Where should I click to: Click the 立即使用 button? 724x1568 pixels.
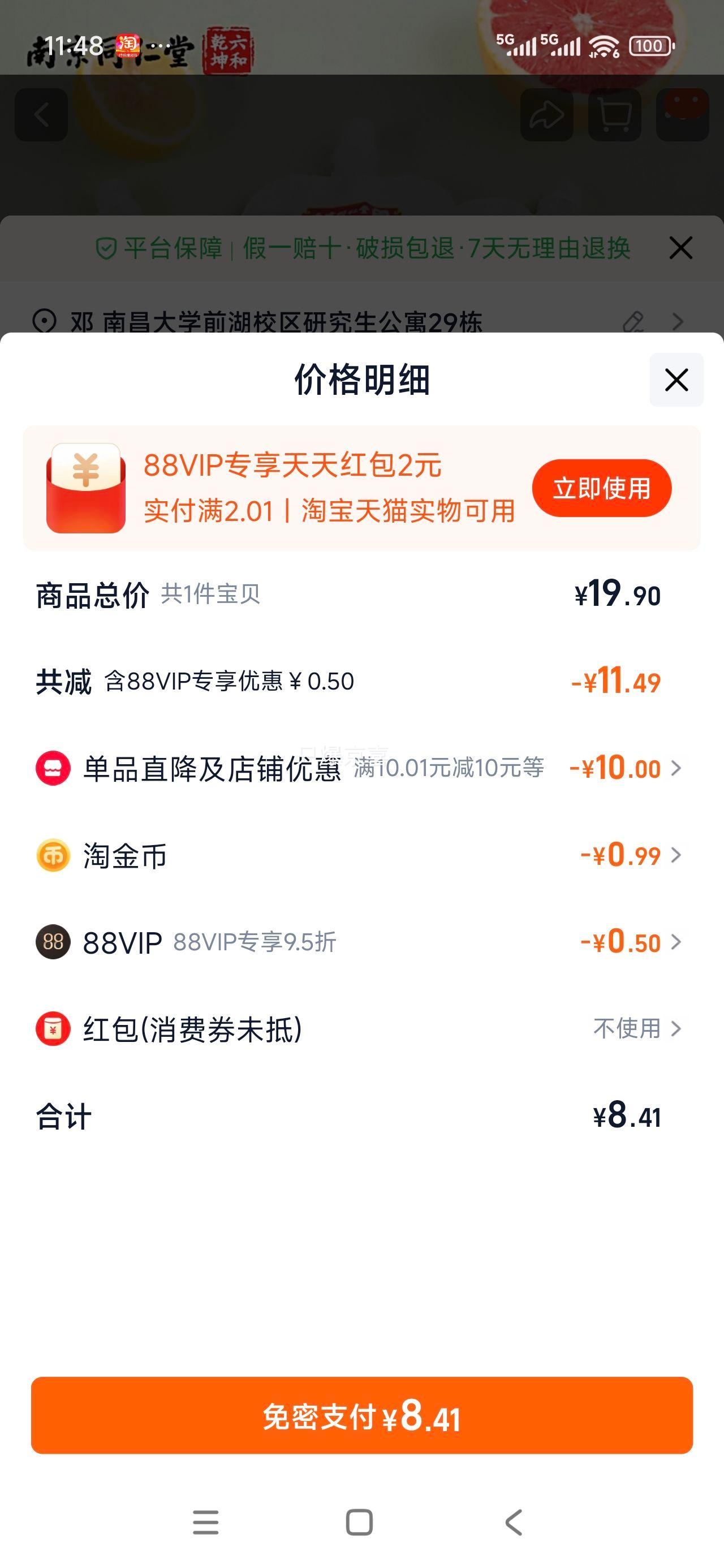602,487
